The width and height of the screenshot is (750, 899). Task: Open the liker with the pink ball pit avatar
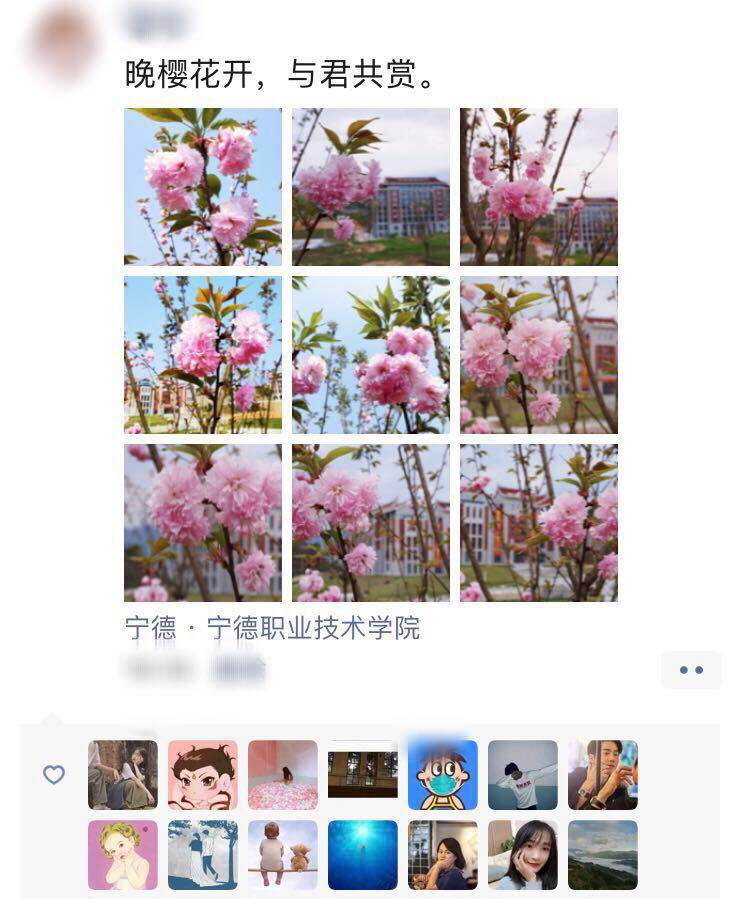click(283, 775)
